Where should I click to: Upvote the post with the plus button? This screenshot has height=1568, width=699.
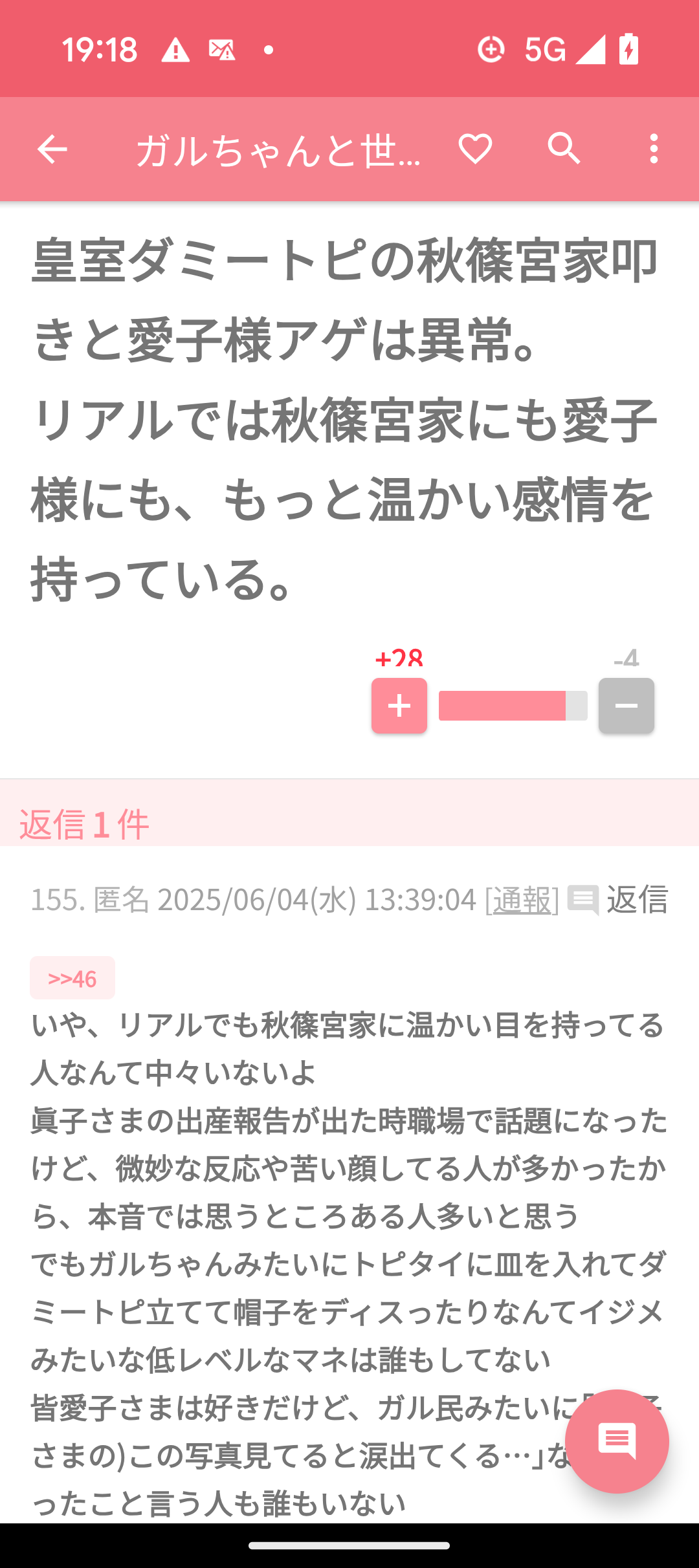399,706
